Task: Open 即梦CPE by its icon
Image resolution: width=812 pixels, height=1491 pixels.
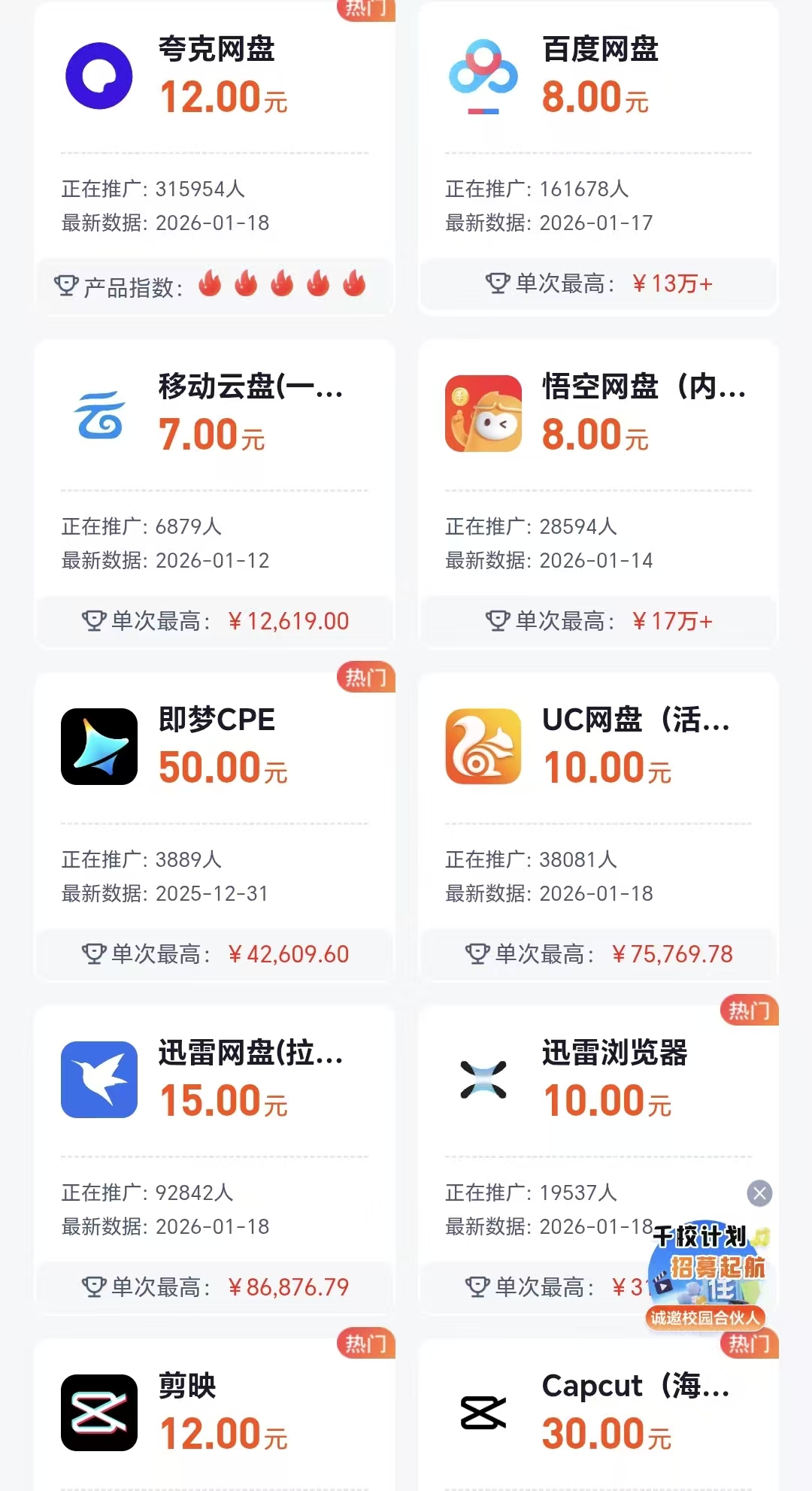Action: pos(100,747)
